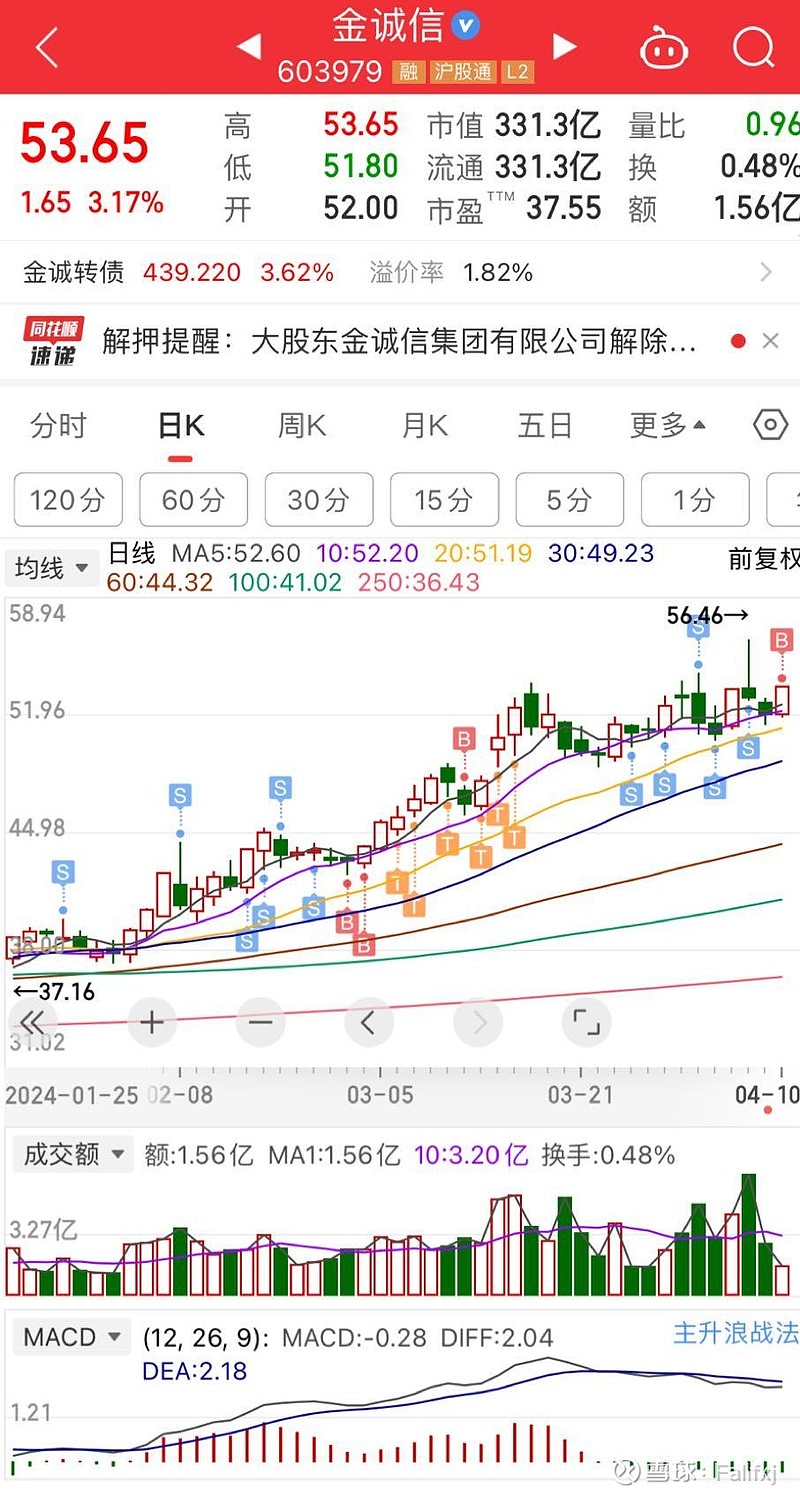Tap the back arrow to exit stock page
Viewport: 800px width, 1497px height.
click(x=45, y=46)
